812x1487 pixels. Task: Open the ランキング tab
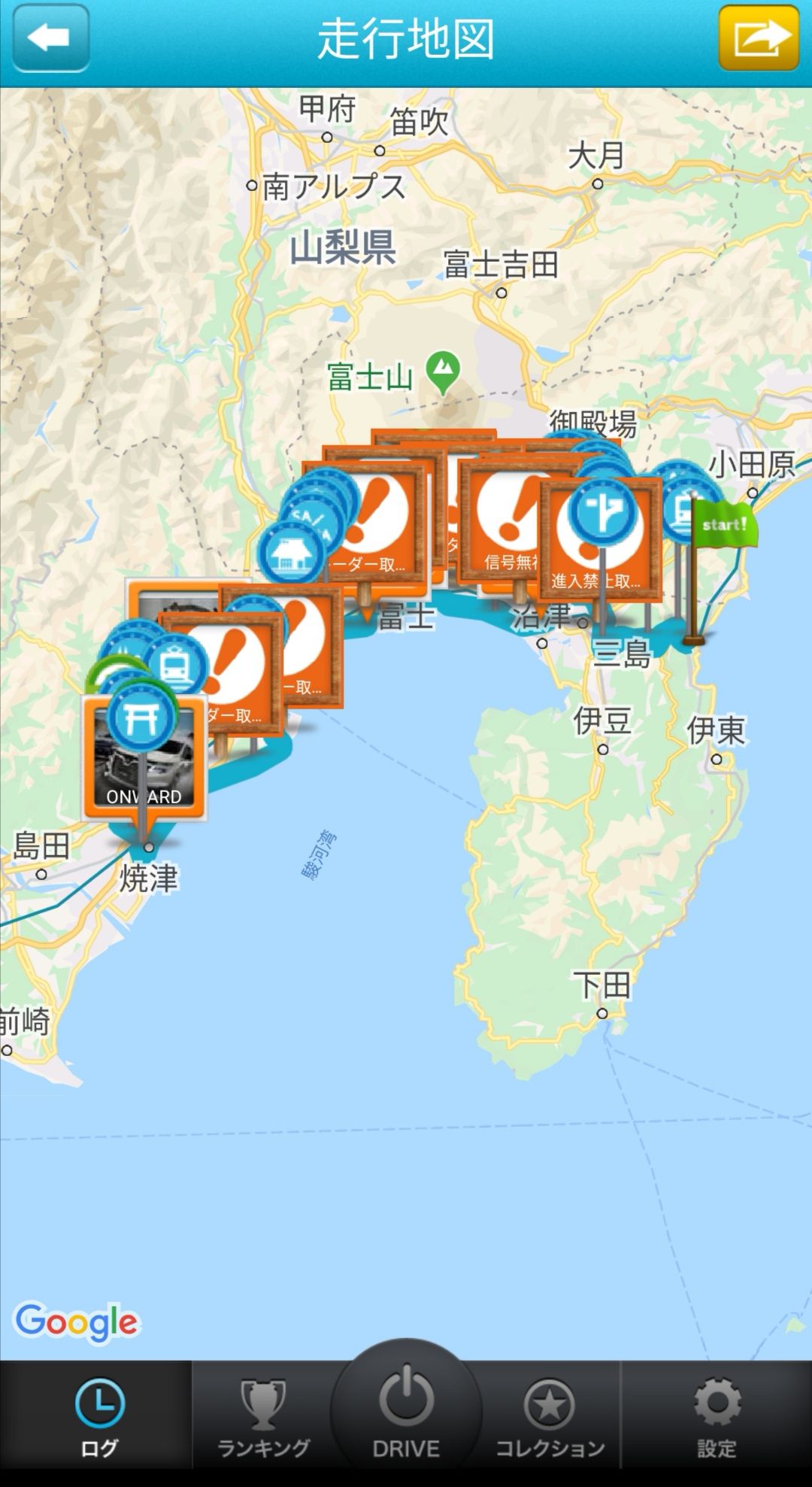point(262,1417)
